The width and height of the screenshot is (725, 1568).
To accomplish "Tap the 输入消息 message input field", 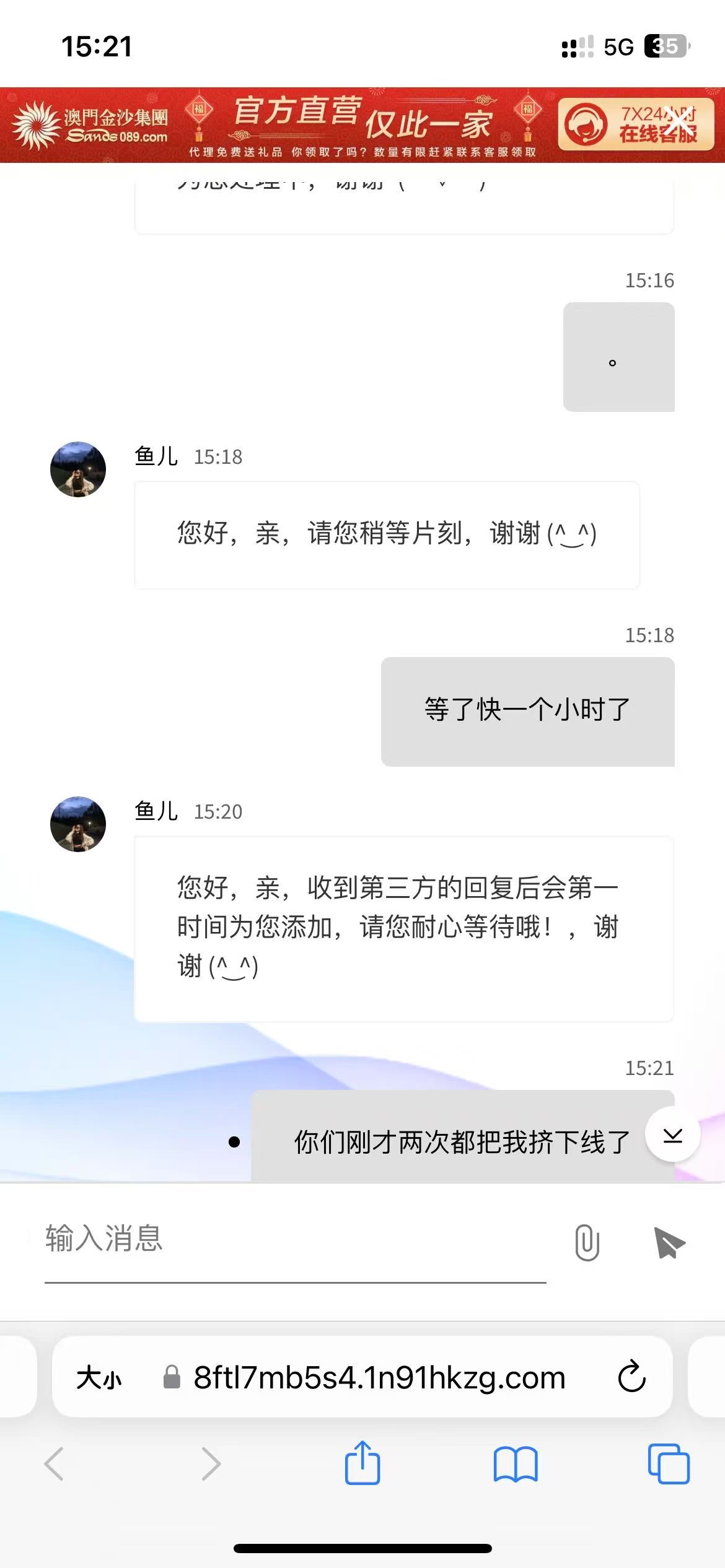I will click(295, 1239).
